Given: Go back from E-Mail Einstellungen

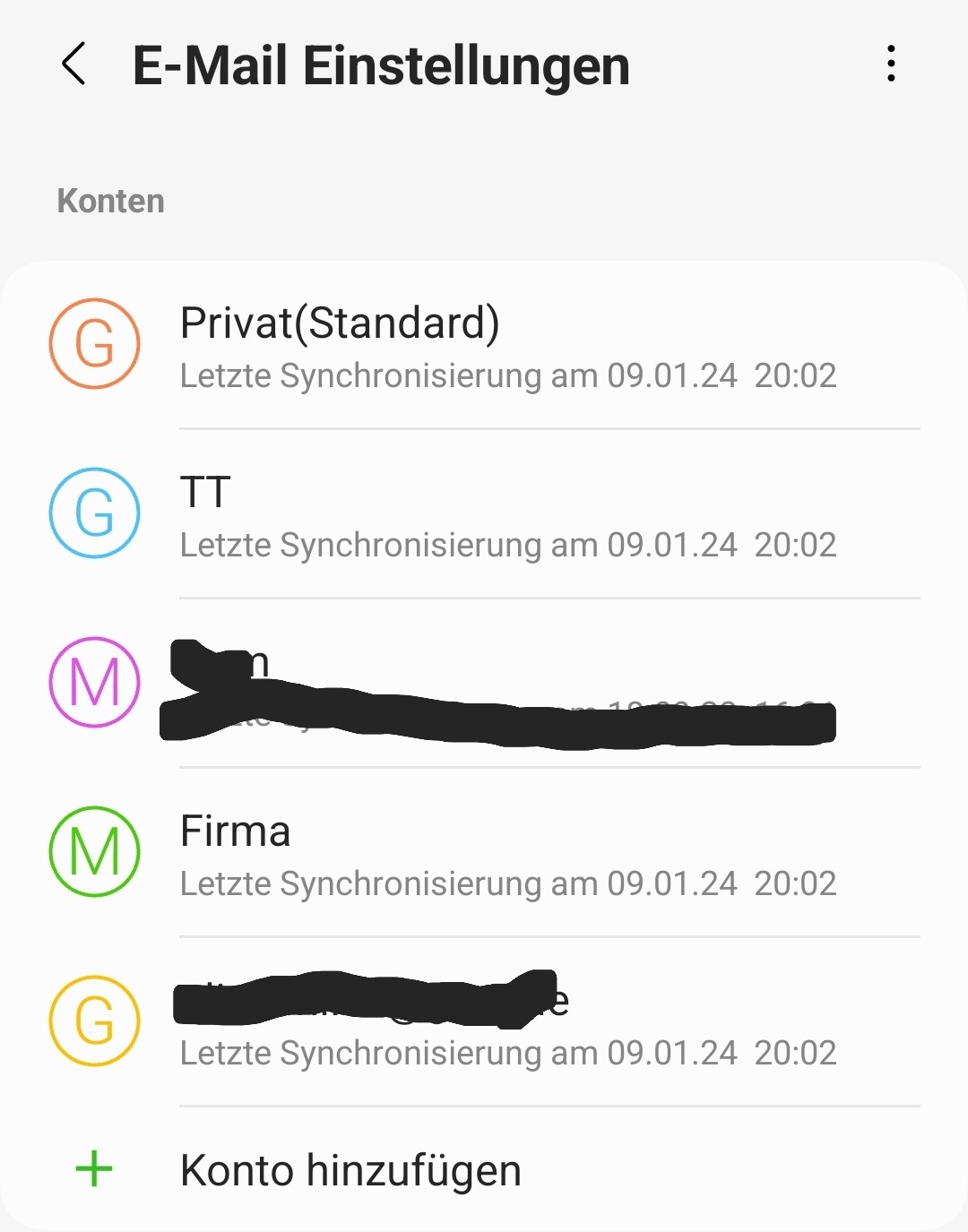Looking at the screenshot, I should coord(74,65).
